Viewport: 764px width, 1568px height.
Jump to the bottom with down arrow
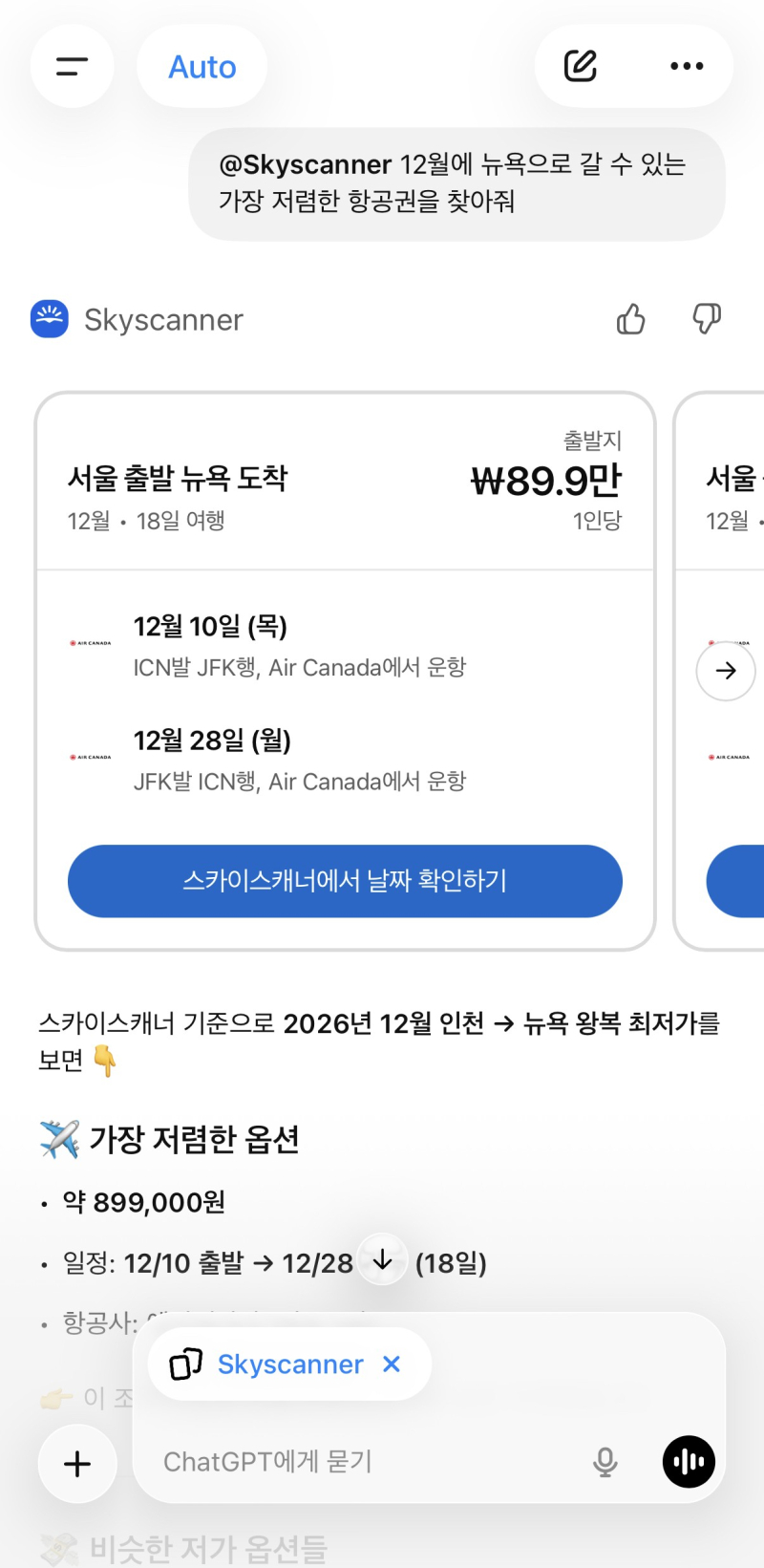pos(383,1260)
